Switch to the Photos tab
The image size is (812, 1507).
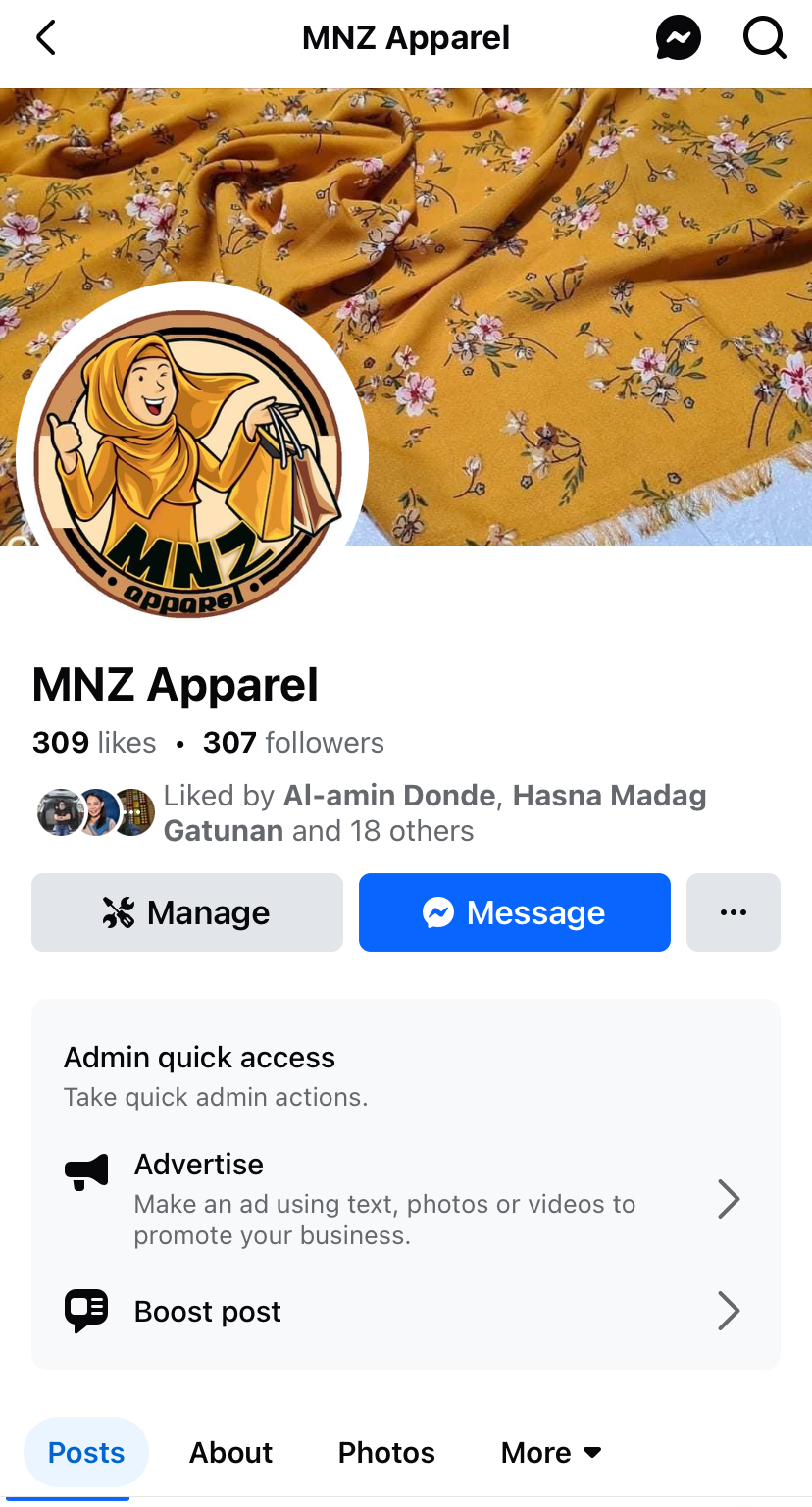tap(386, 1452)
